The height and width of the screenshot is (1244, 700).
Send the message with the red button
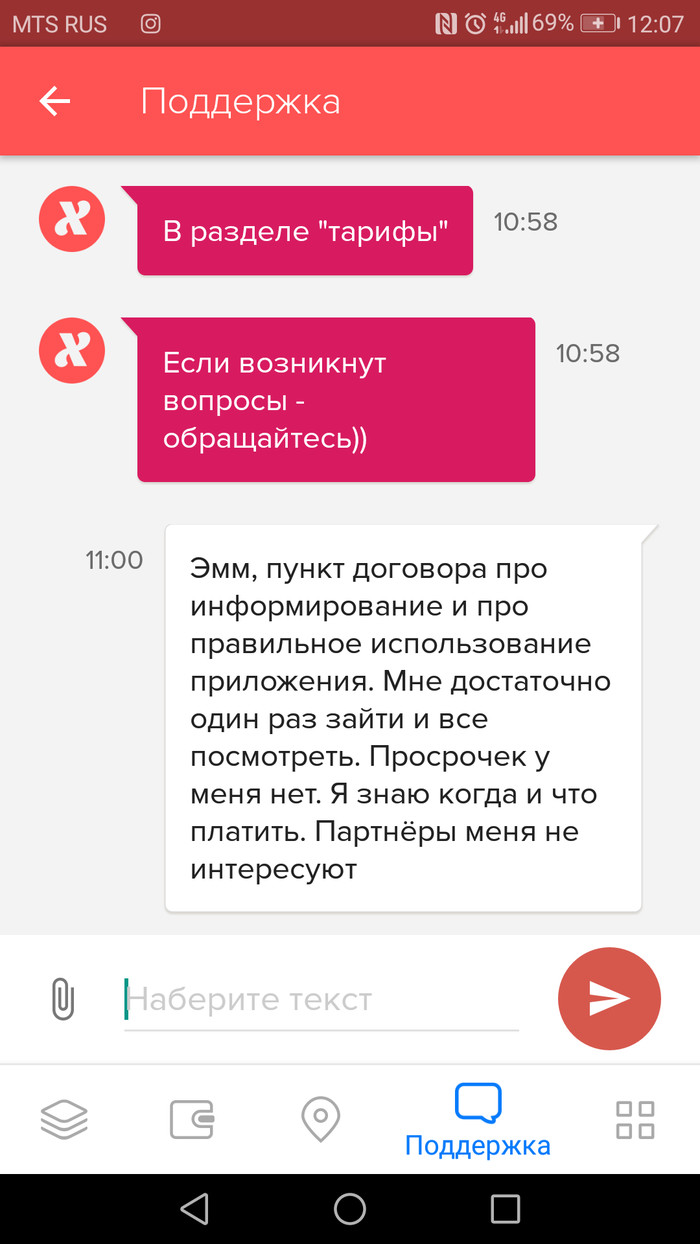(x=609, y=998)
